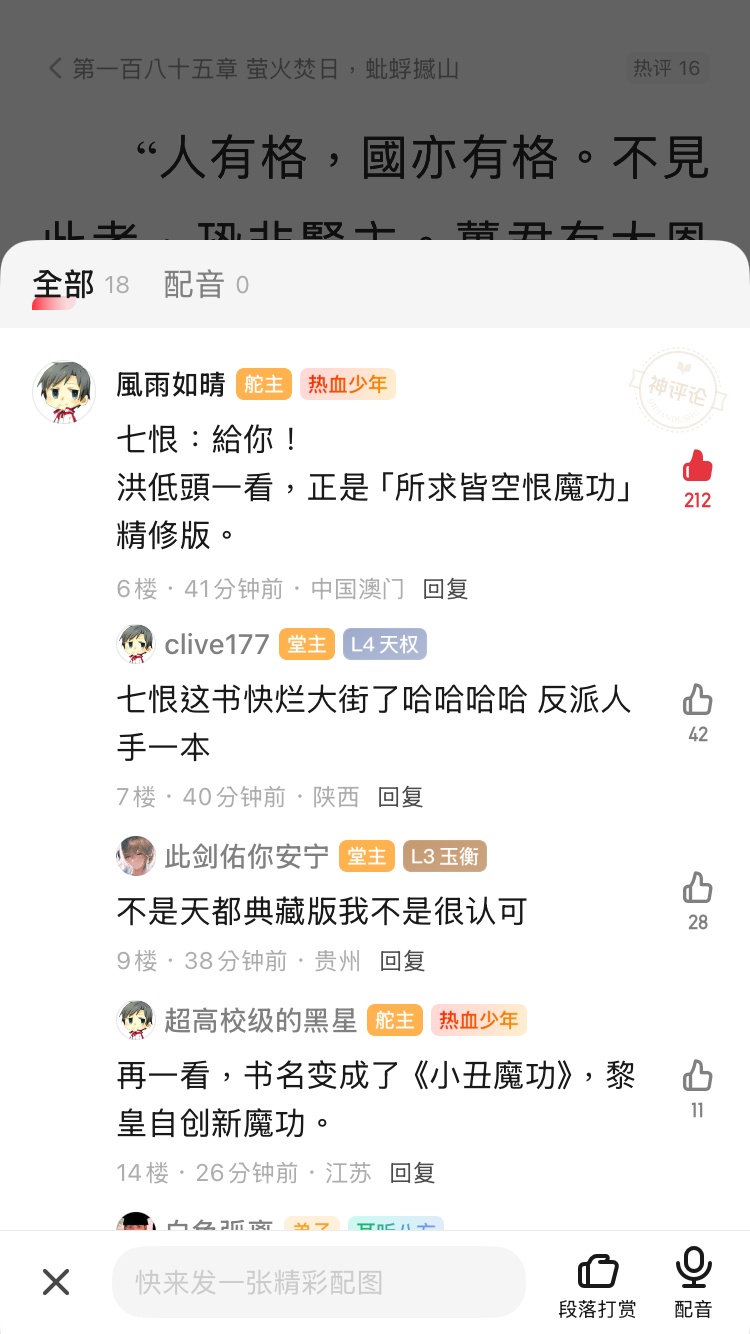Image resolution: width=750 pixels, height=1334 pixels.
Task: Like 此剑佑你安宁's comment
Action: (697, 888)
